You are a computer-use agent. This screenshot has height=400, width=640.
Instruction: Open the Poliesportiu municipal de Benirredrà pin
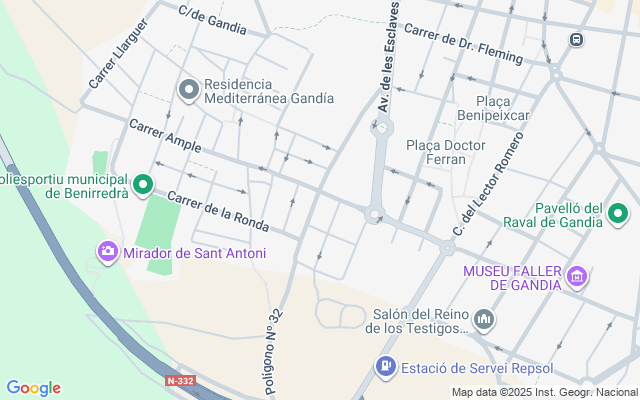tap(143, 184)
